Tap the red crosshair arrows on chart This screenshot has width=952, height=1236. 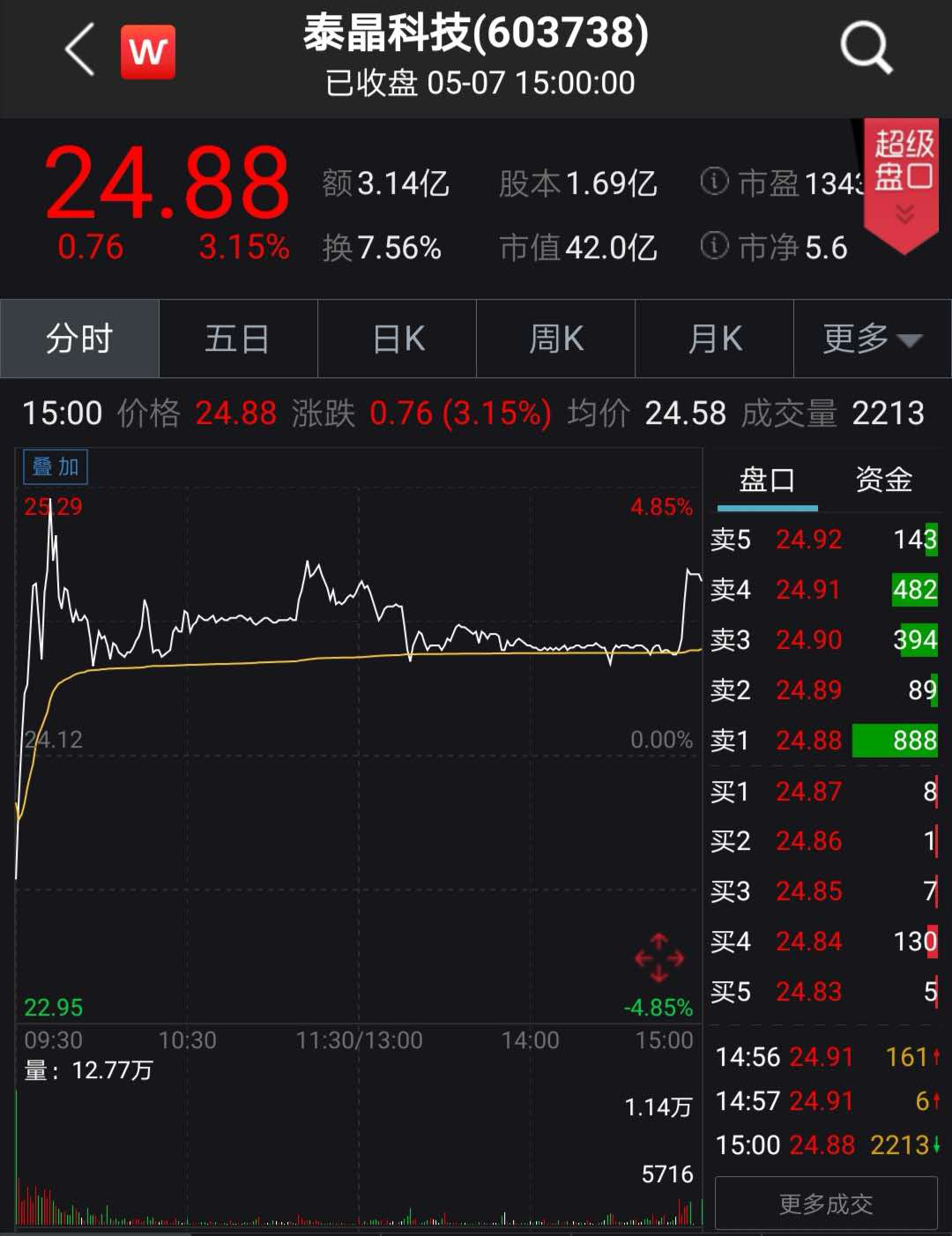click(x=659, y=958)
